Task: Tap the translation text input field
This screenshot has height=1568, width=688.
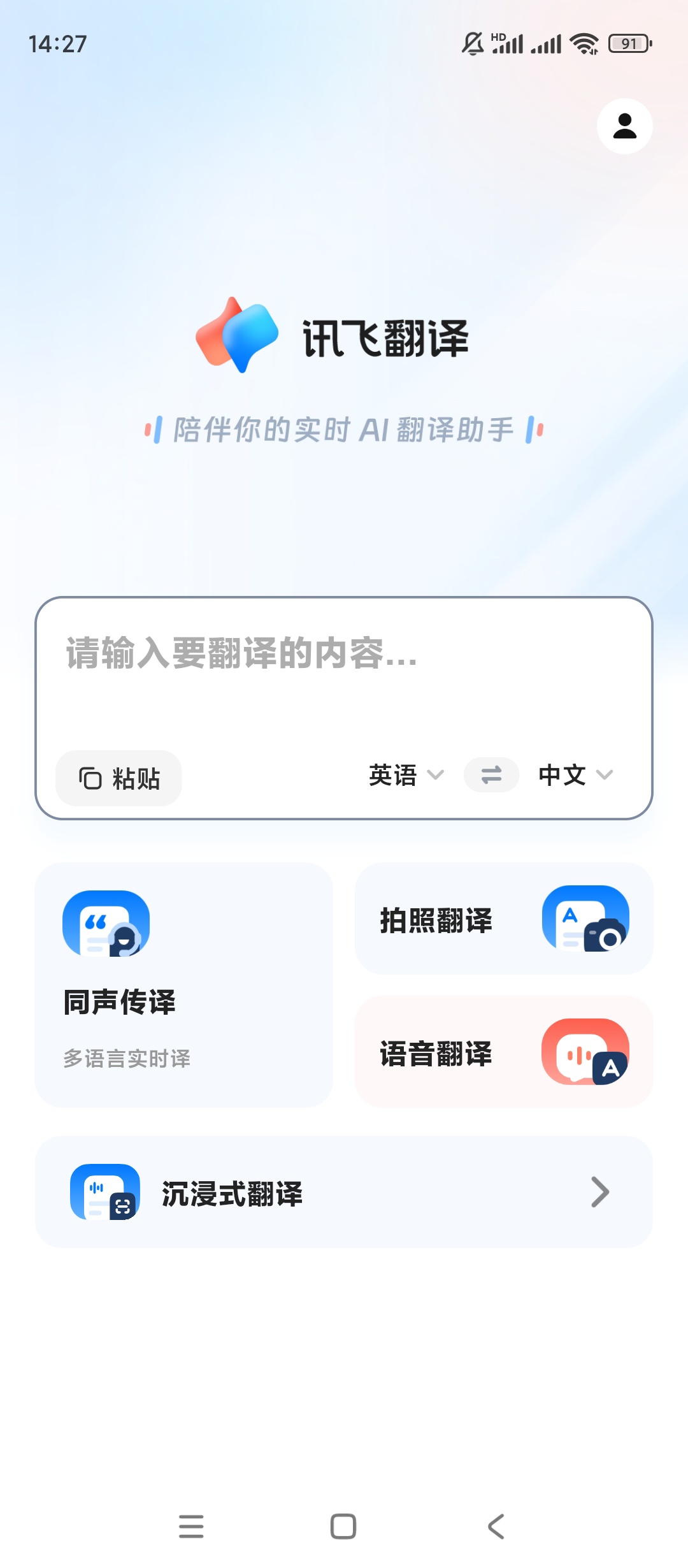Action: pos(344,676)
